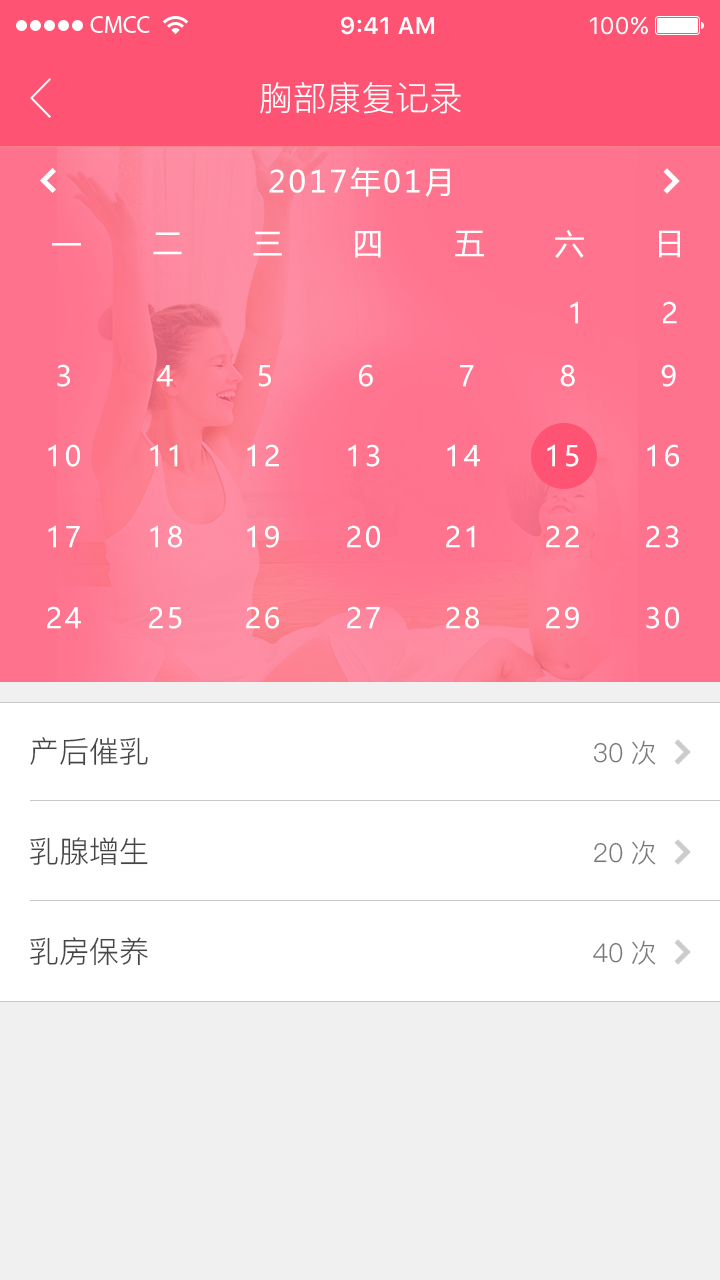720x1280 pixels.
Task: Show the next month
Action: (x=671, y=181)
